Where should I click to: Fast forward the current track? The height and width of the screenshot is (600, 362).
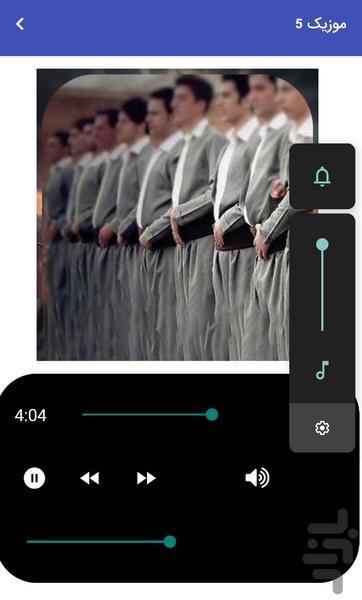click(146, 478)
